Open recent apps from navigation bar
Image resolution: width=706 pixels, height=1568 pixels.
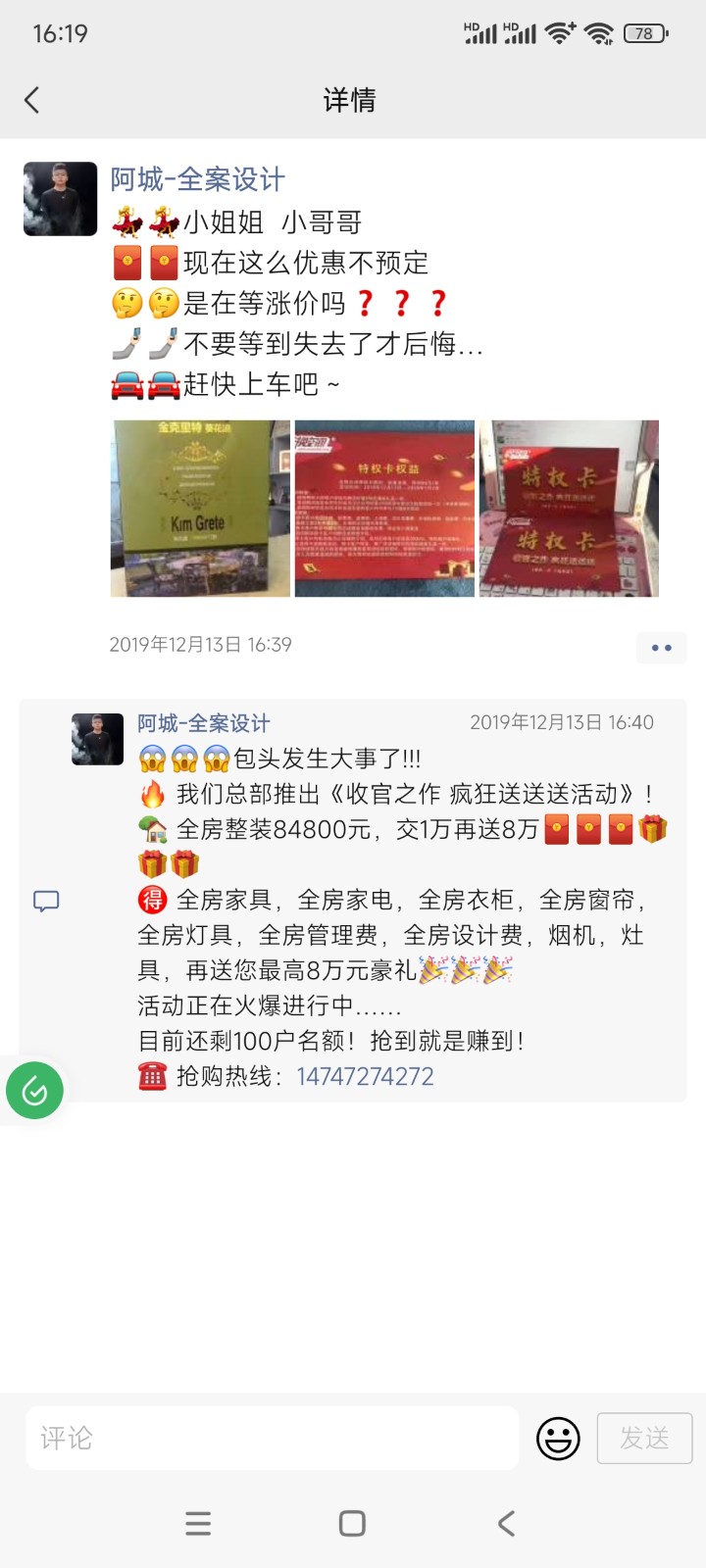coord(198,1523)
